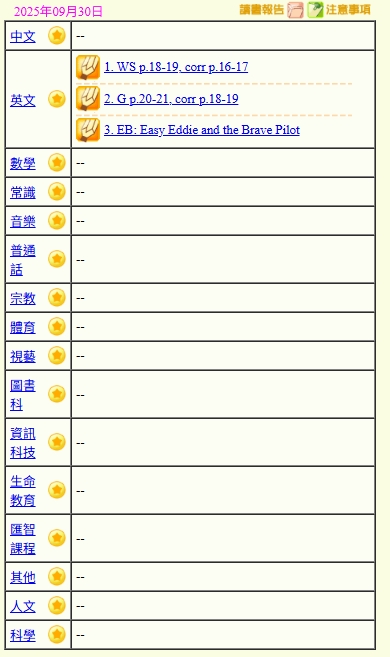
Task: Tap the 視藝 subject link
Action: (23, 356)
